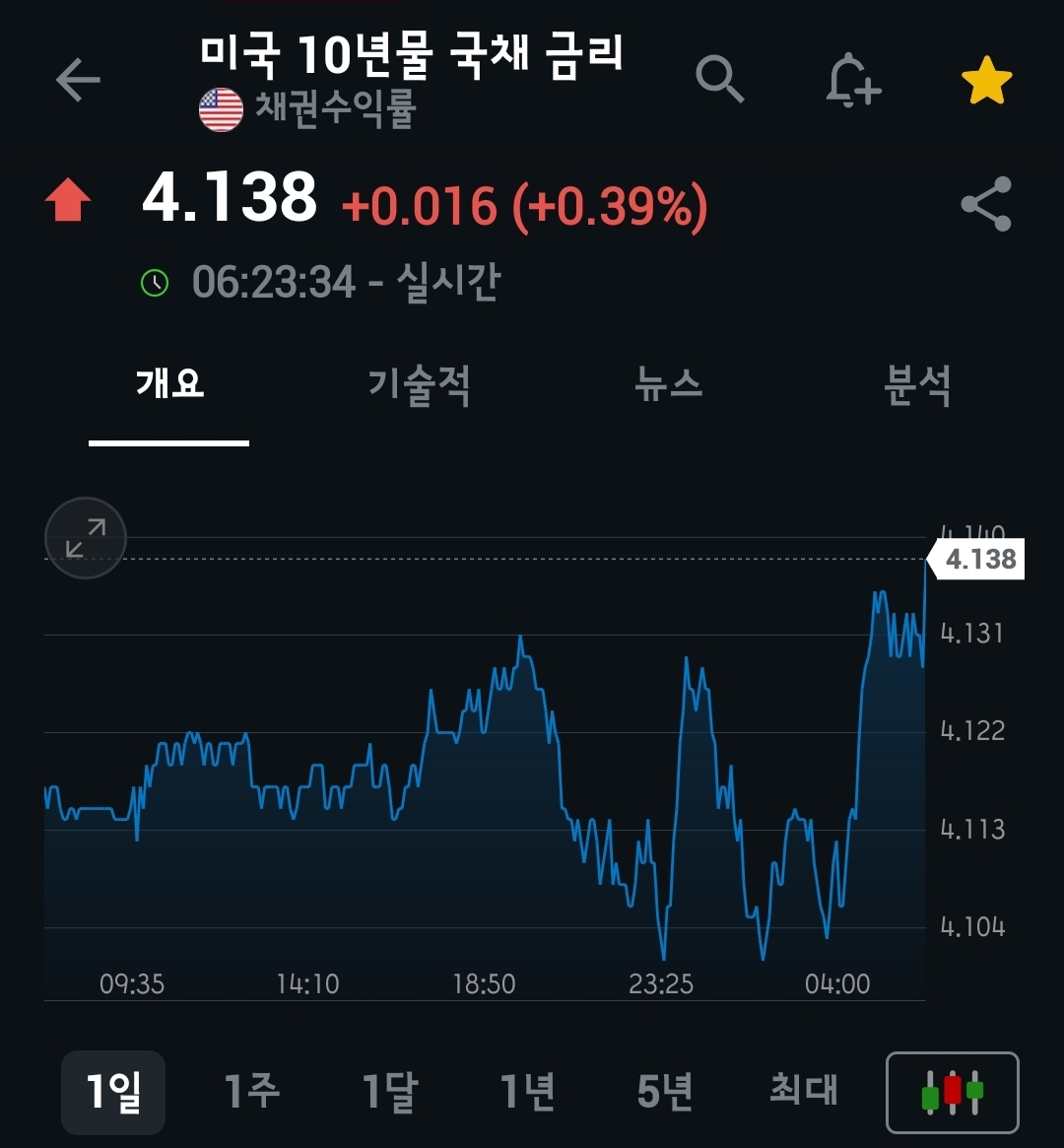Switch to the 기술적 tab
The height and width of the screenshot is (1148, 1064).
(419, 384)
